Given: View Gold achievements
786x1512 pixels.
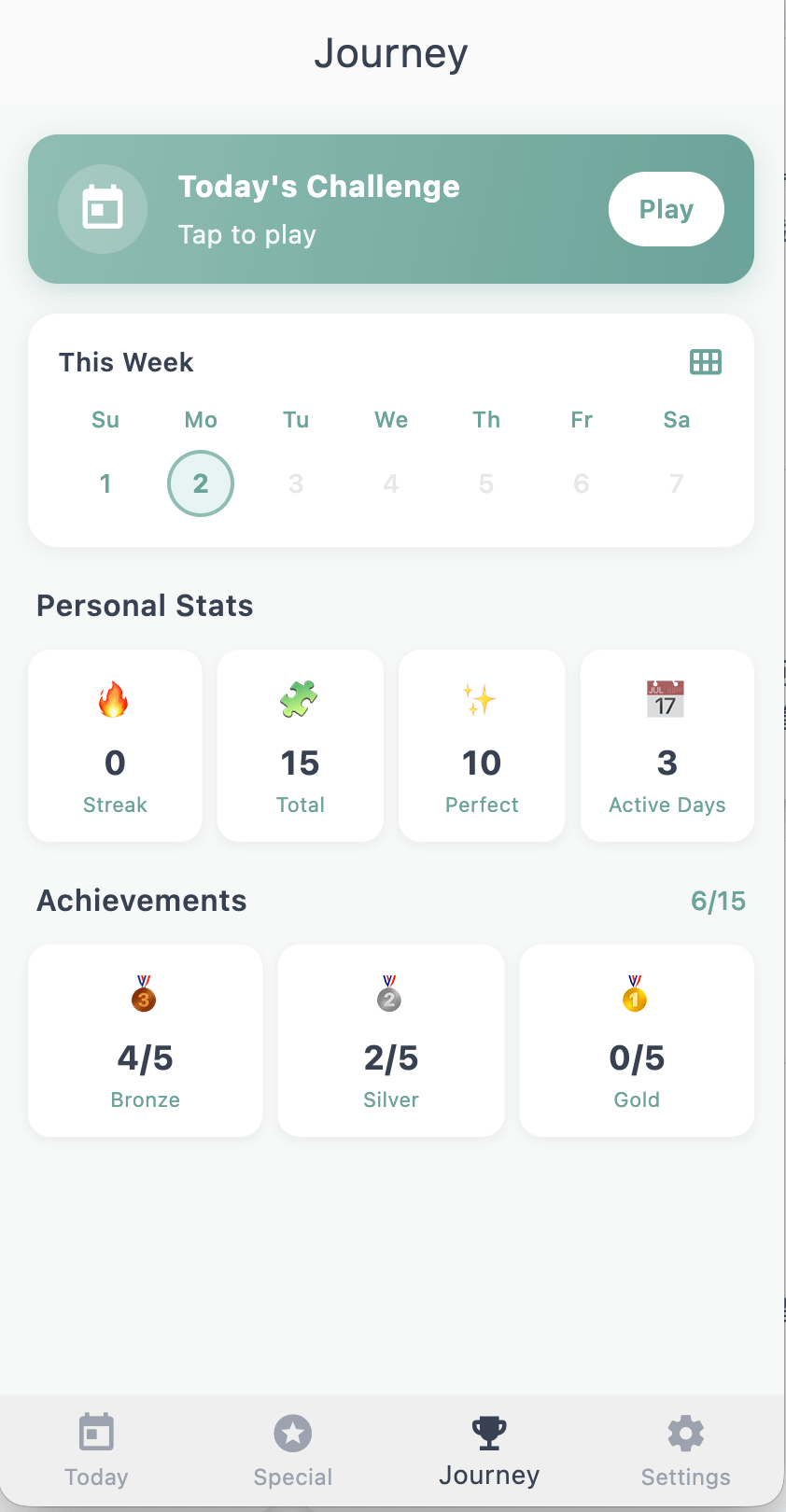Looking at the screenshot, I should pyautogui.click(x=637, y=1040).
